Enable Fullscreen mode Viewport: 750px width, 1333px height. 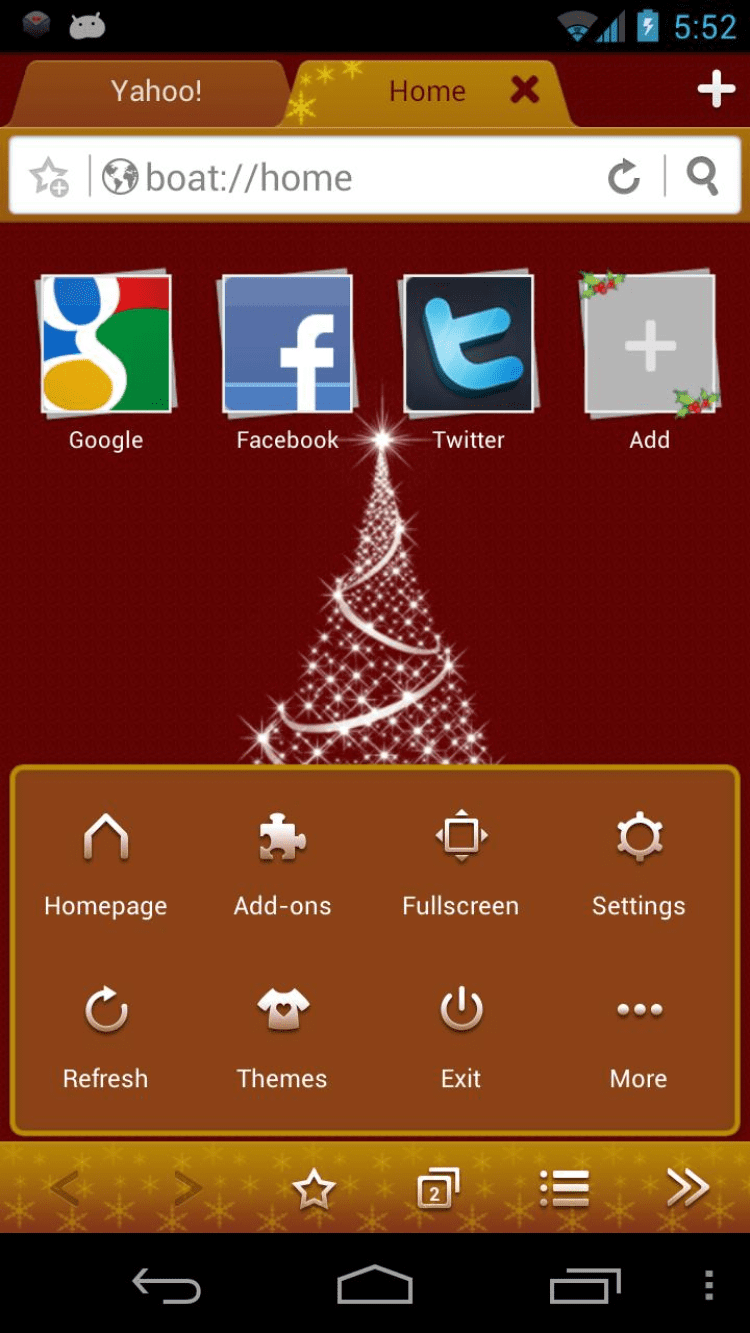pos(461,865)
